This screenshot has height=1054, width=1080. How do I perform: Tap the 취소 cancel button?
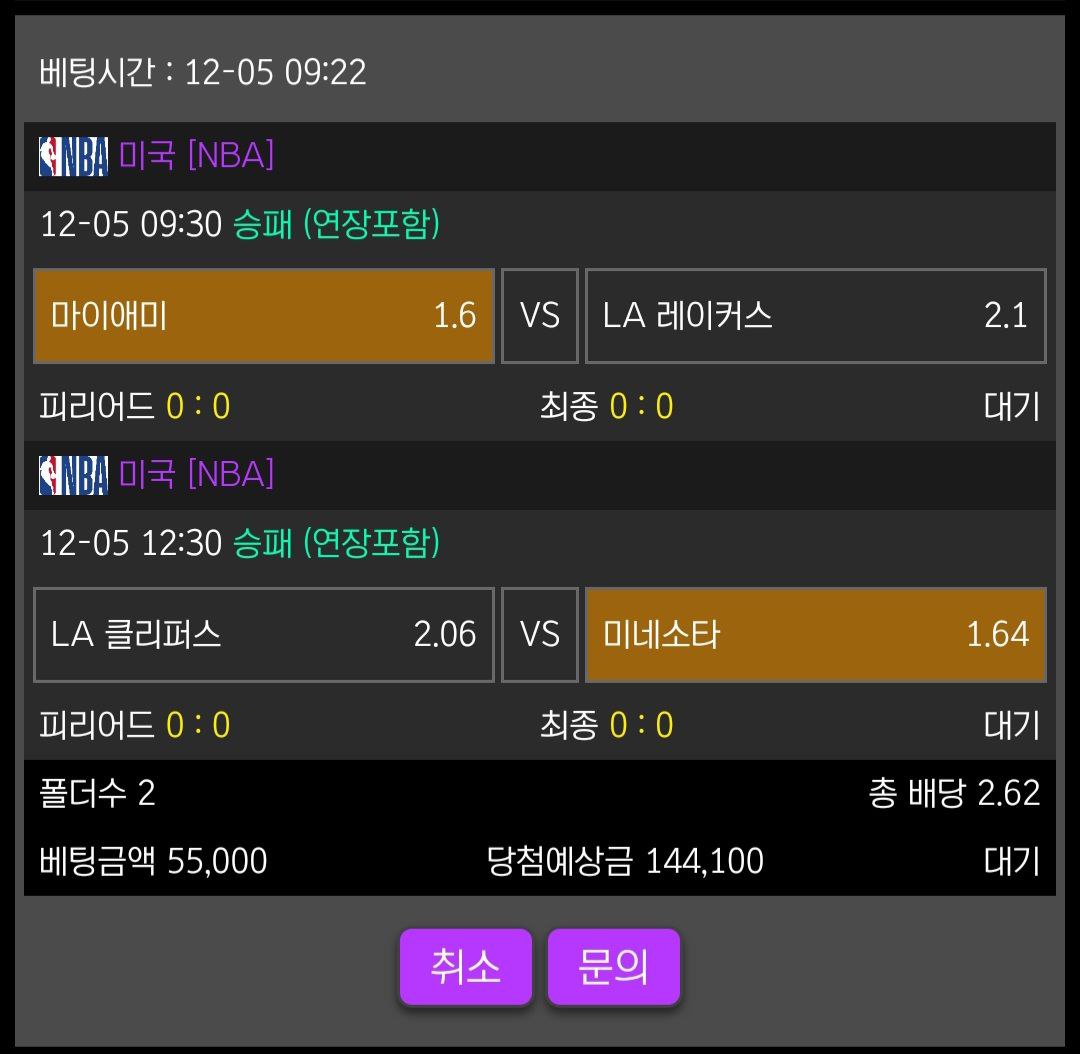[465, 966]
